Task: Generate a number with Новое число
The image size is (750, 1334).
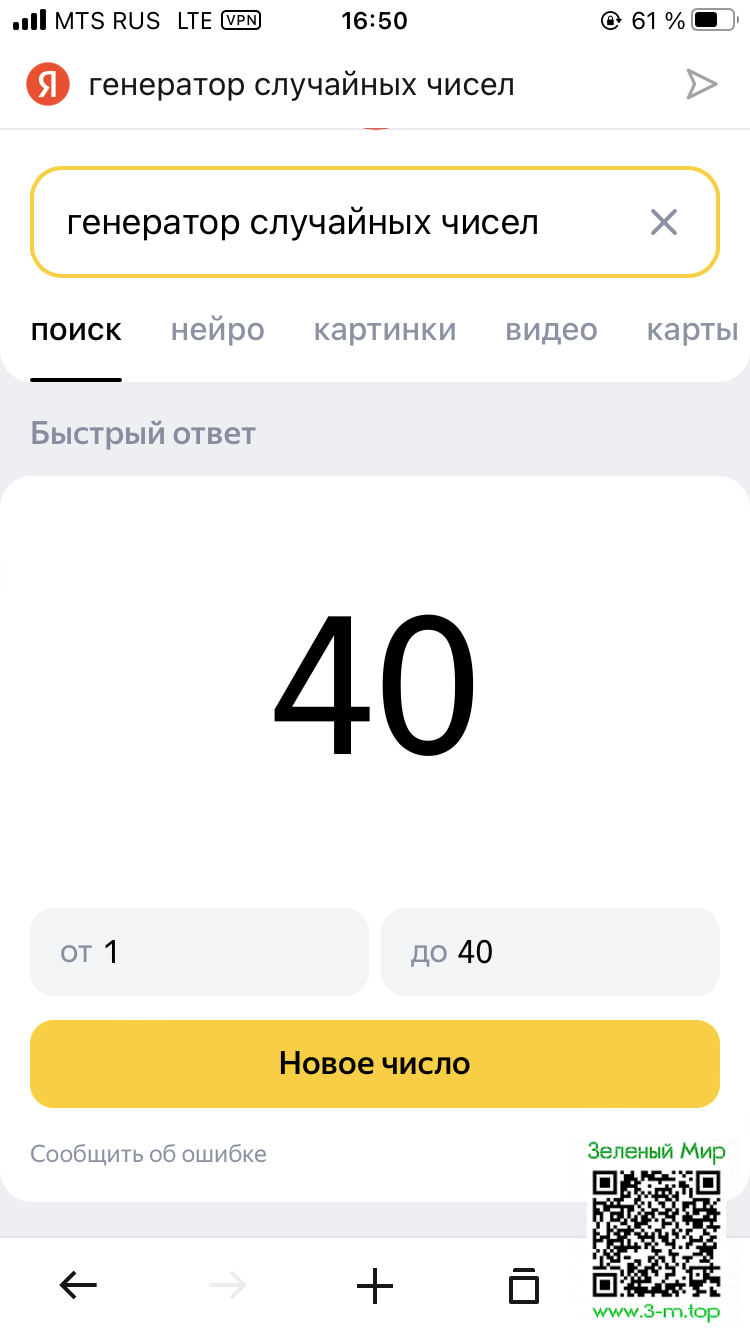Action: click(375, 1063)
